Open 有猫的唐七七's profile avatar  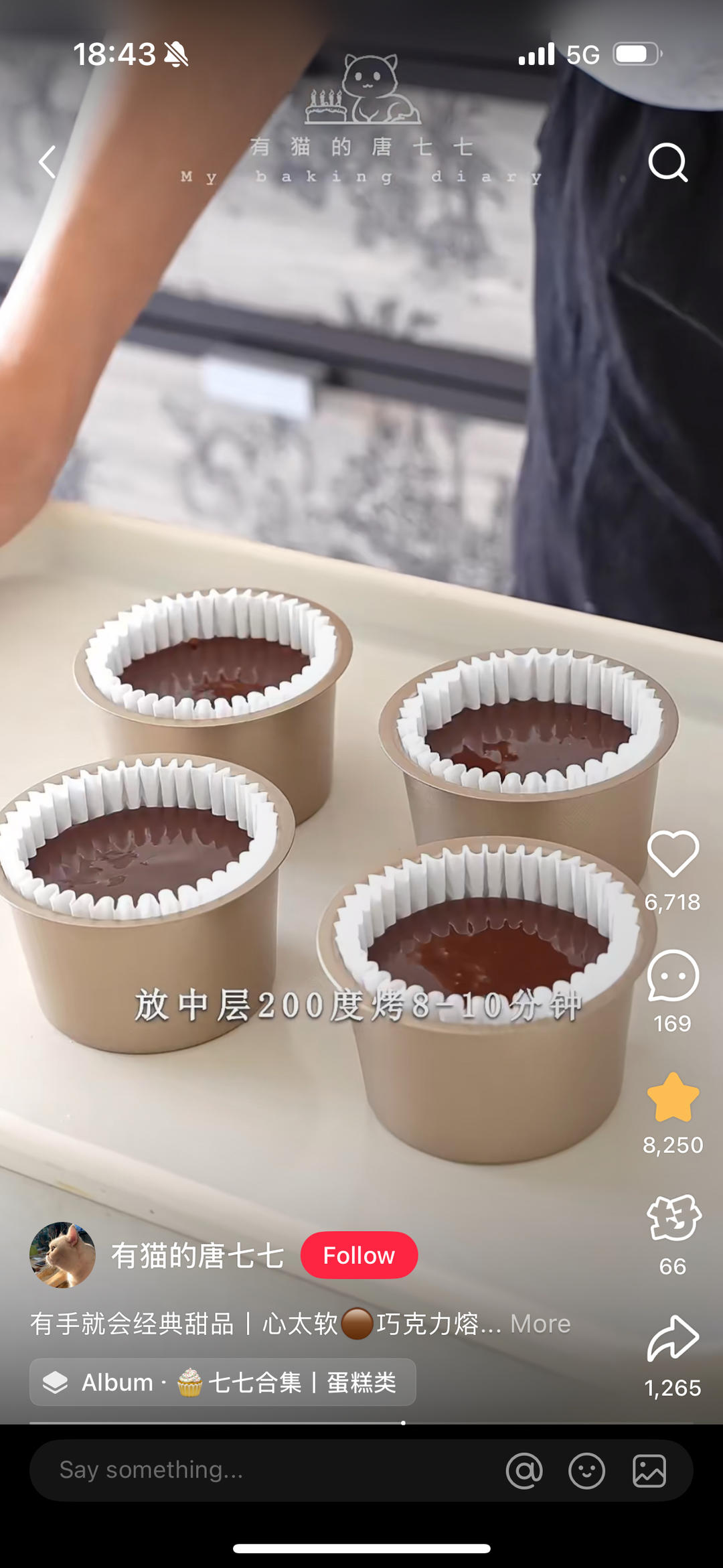(x=62, y=1255)
